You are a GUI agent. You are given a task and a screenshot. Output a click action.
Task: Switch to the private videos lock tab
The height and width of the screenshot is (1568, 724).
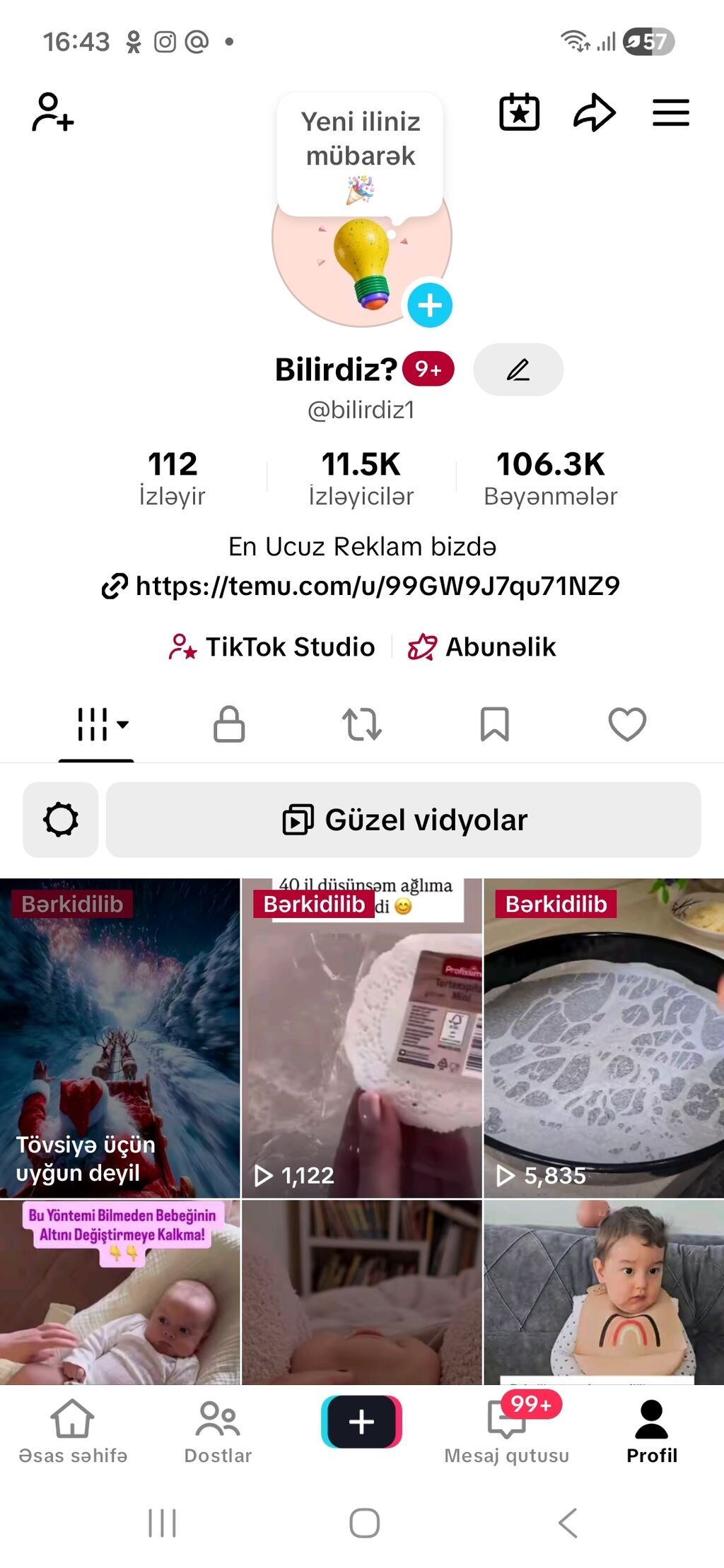(x=229, y=724)
